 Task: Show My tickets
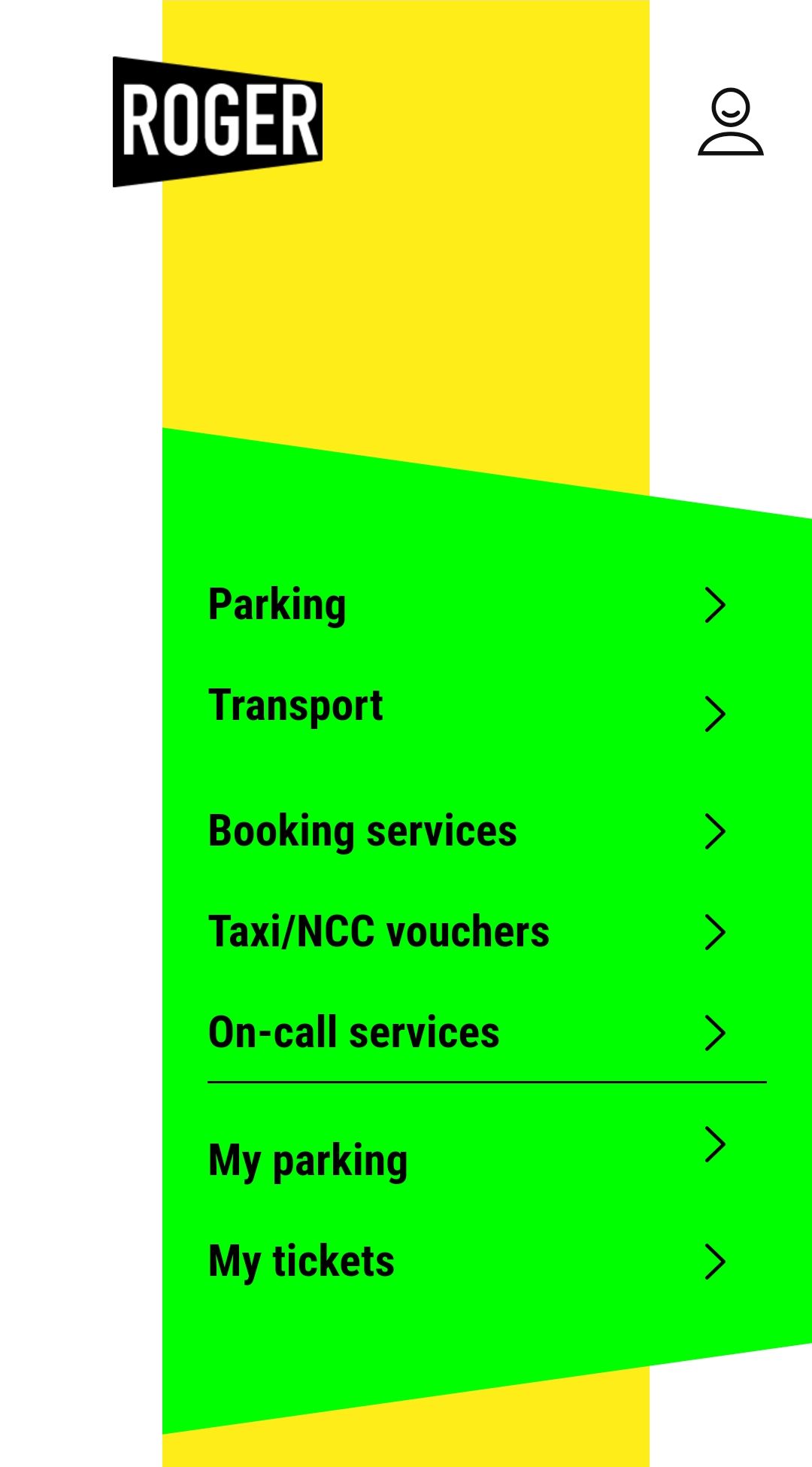coord(301,1262)
